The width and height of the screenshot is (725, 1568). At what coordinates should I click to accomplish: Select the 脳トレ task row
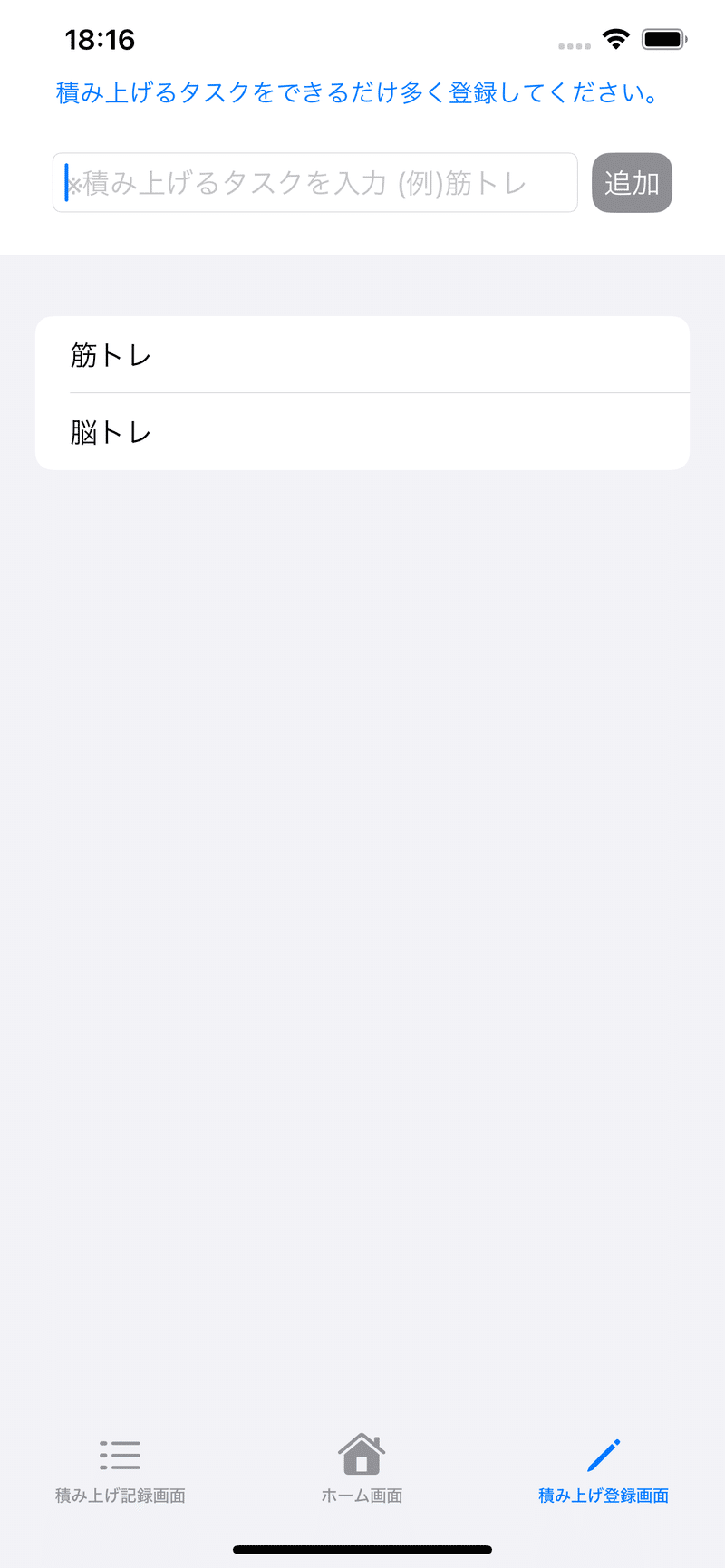click(362, 432)
